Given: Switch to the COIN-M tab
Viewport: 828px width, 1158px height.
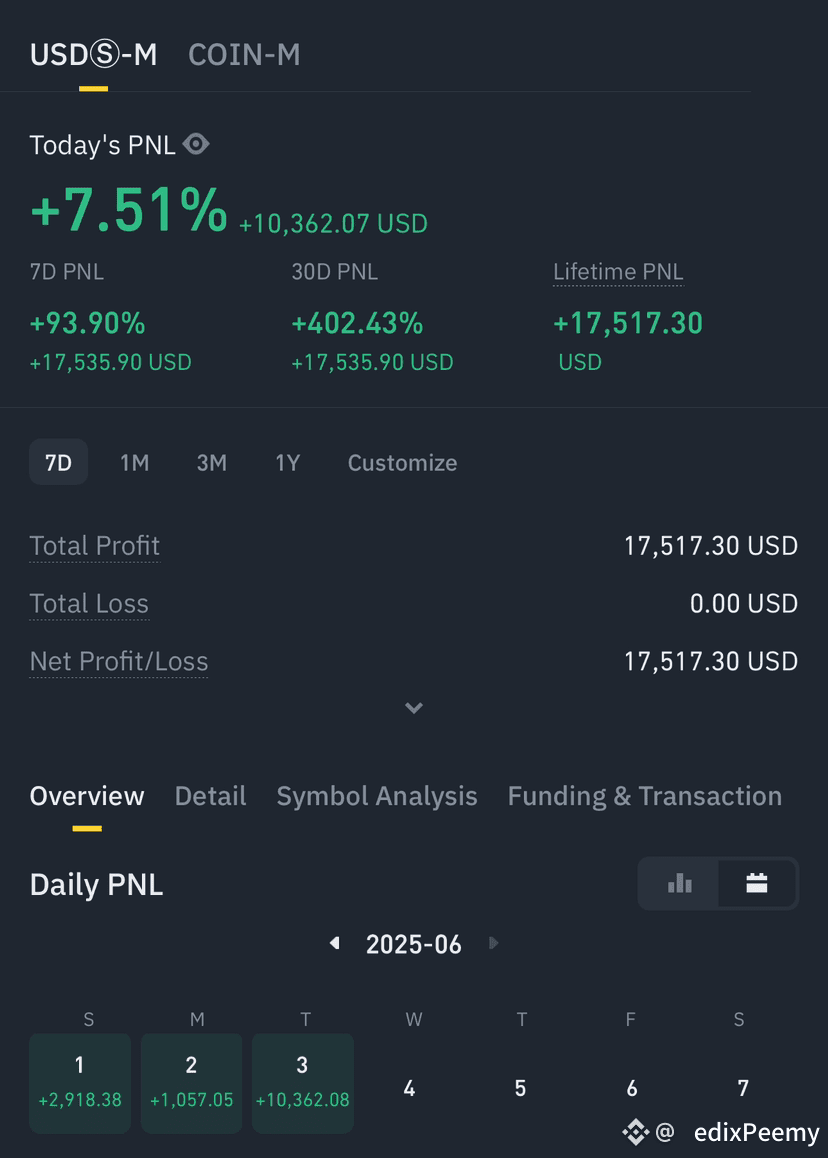Looking at the screenshot, I should click(x=244, y=55).
